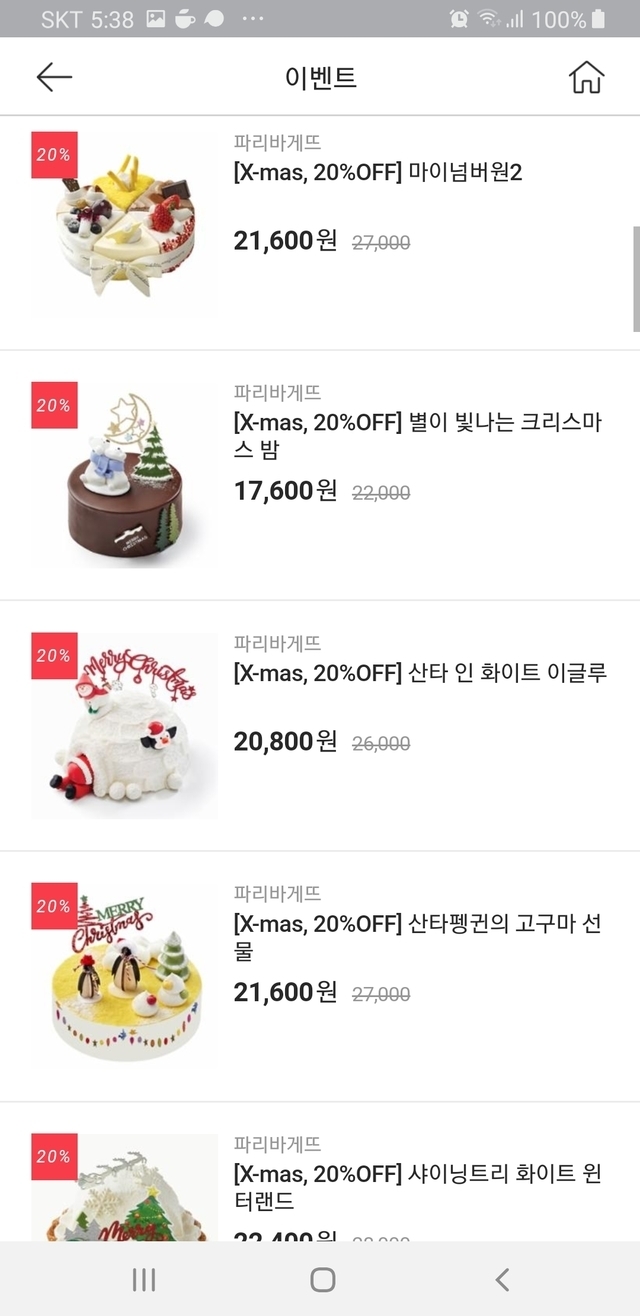Open the home icon in the header
Viewport: 640px width, 1316px height.
pos(586,77)
